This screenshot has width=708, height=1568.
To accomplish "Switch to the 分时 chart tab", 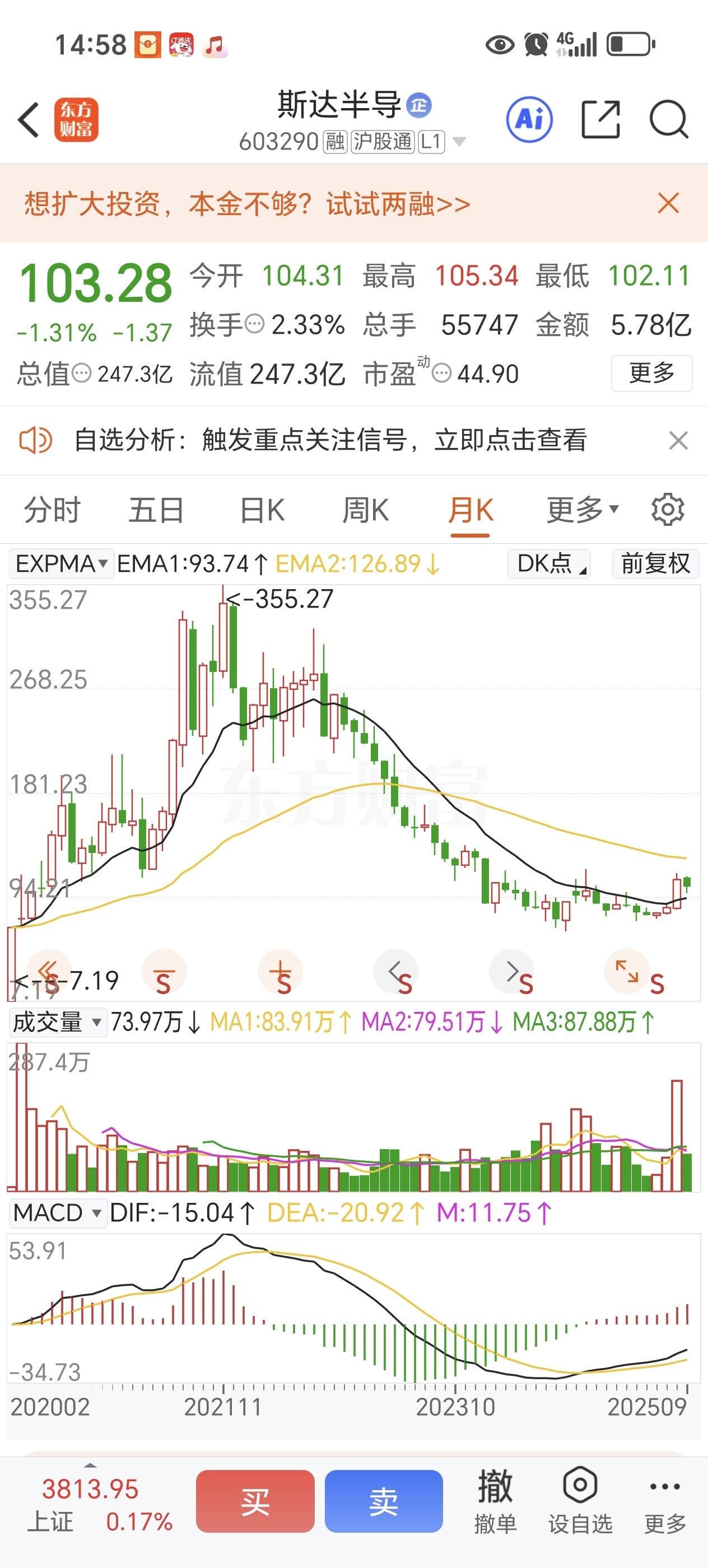I will [x=52, y=510].
